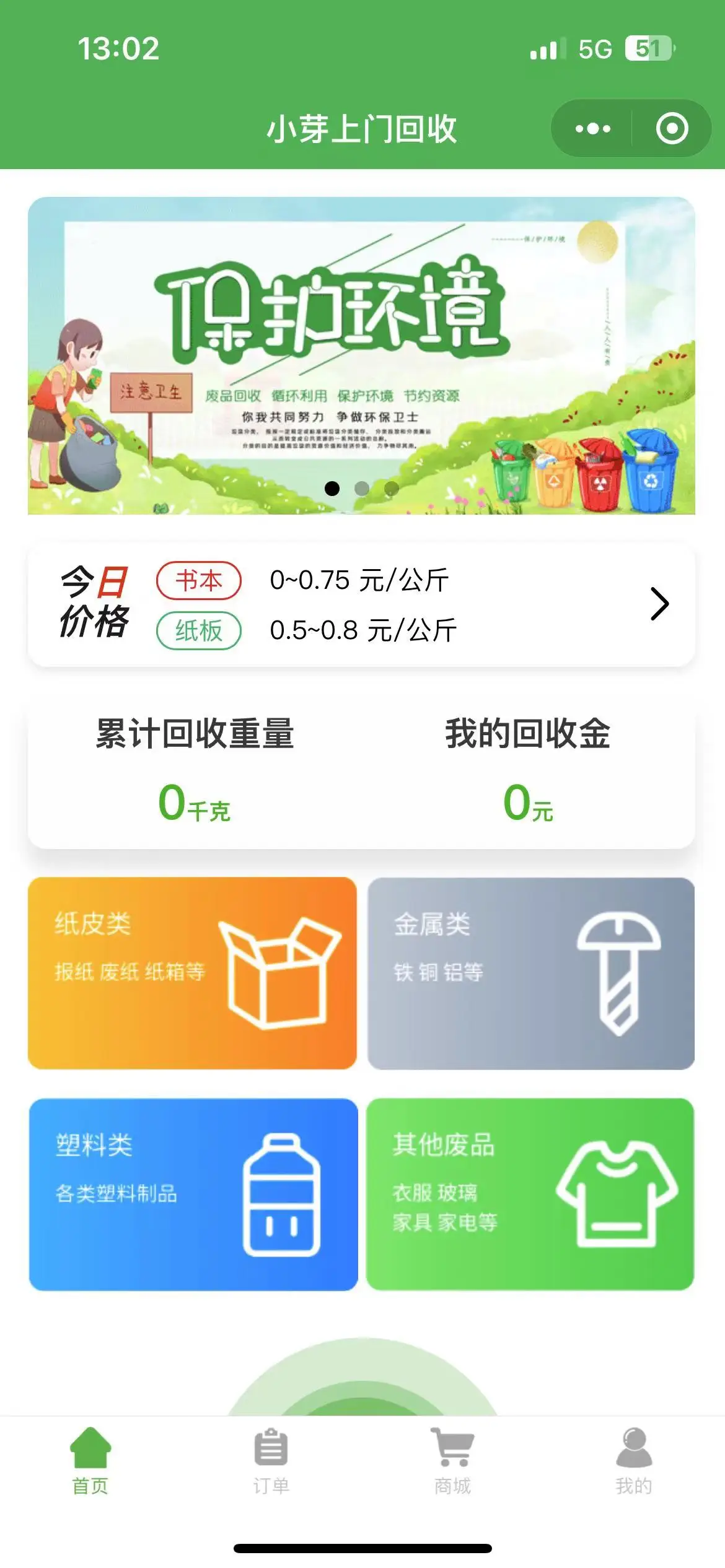The width and height of the screenshot is (725, 1568).
Task: Open the 保护环境 banner
Action: (x=361, y=355)
